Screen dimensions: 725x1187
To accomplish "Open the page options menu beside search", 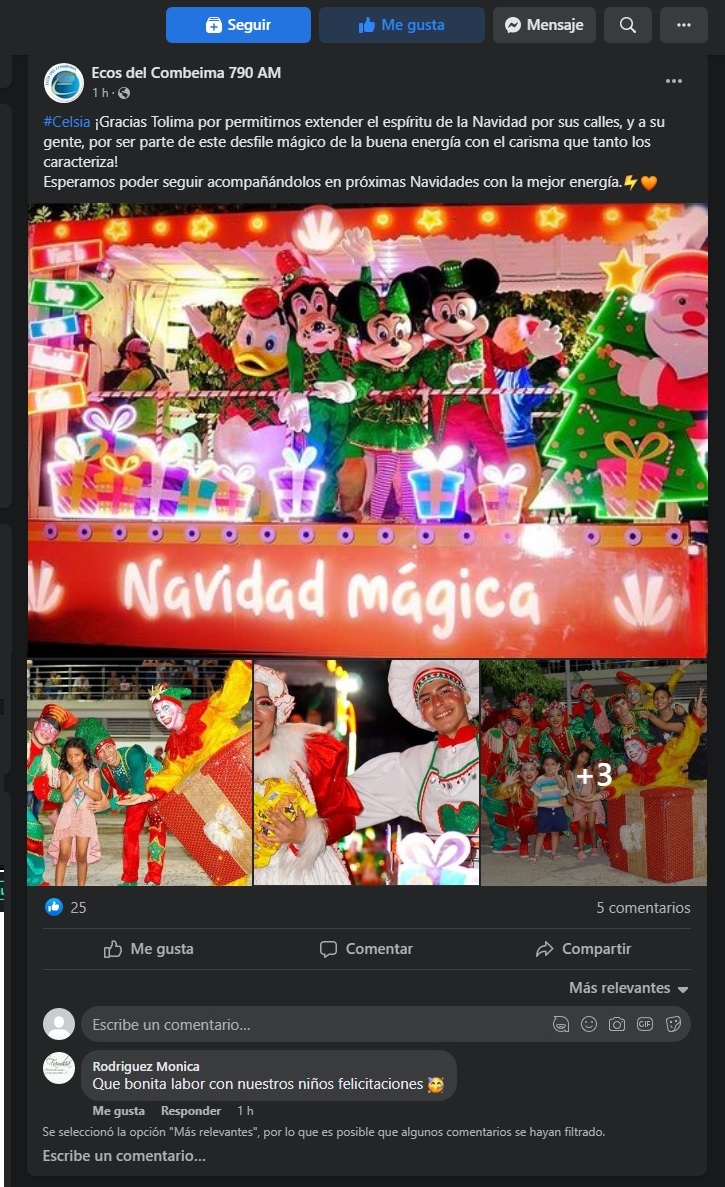I will (x=683, y=25).
